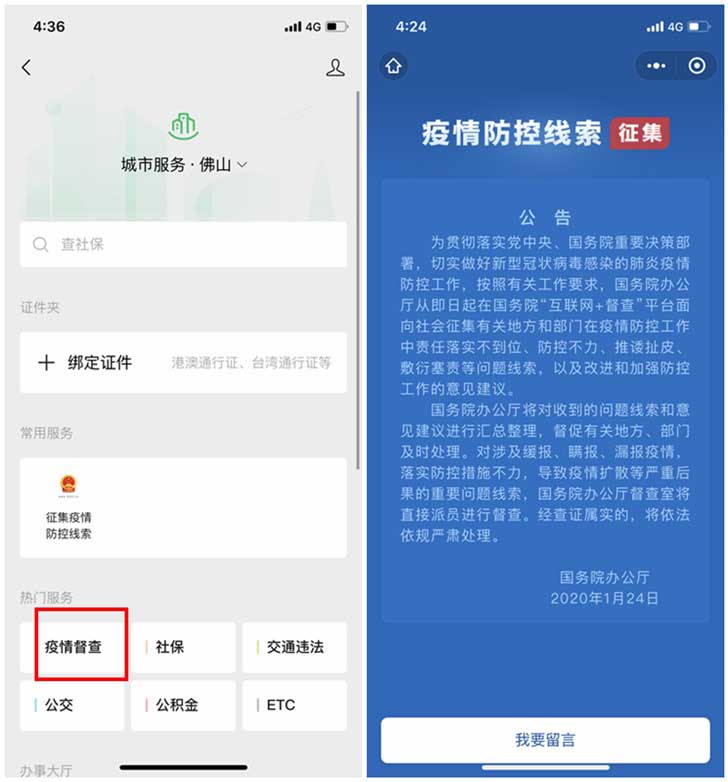This screenshot has height=782, width=728.
Task: Tap the 我要留言 button
Action: point(545,741)
